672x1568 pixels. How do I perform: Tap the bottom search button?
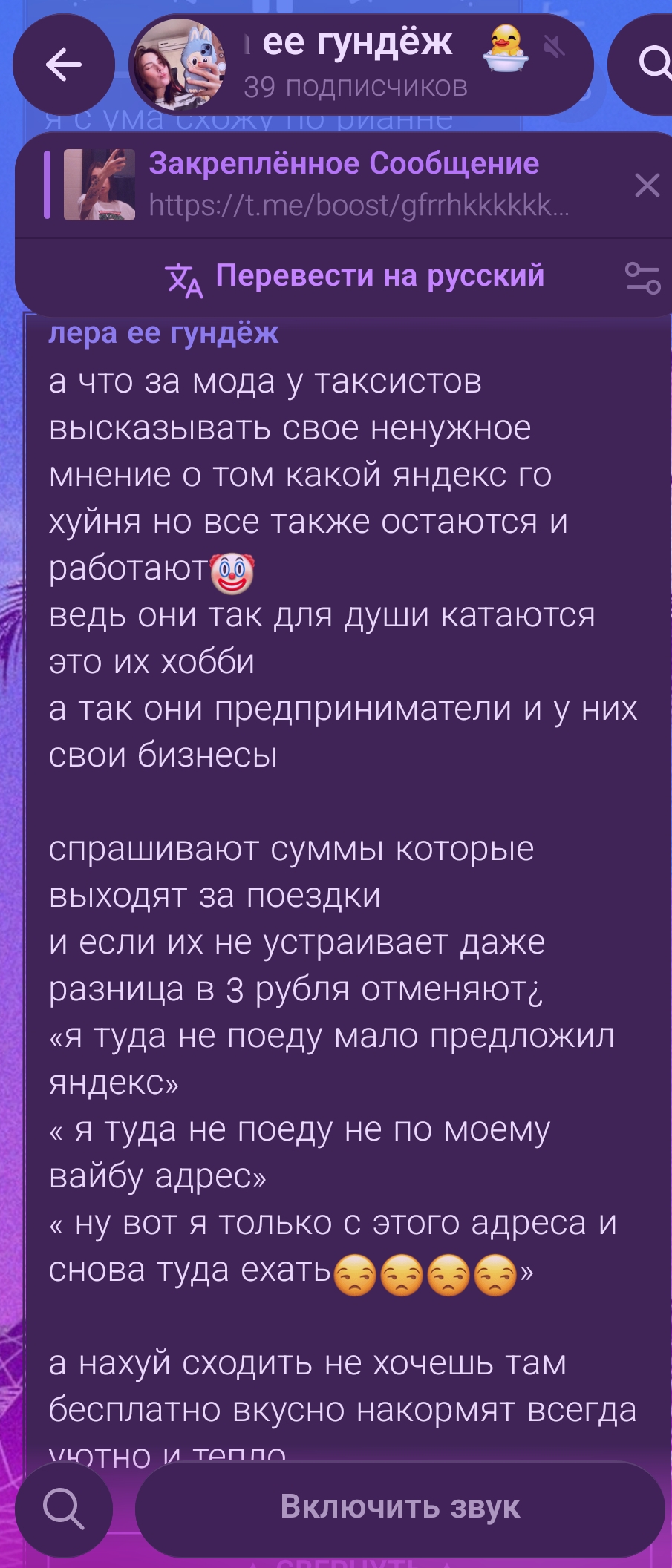[x=64, y=1509]
